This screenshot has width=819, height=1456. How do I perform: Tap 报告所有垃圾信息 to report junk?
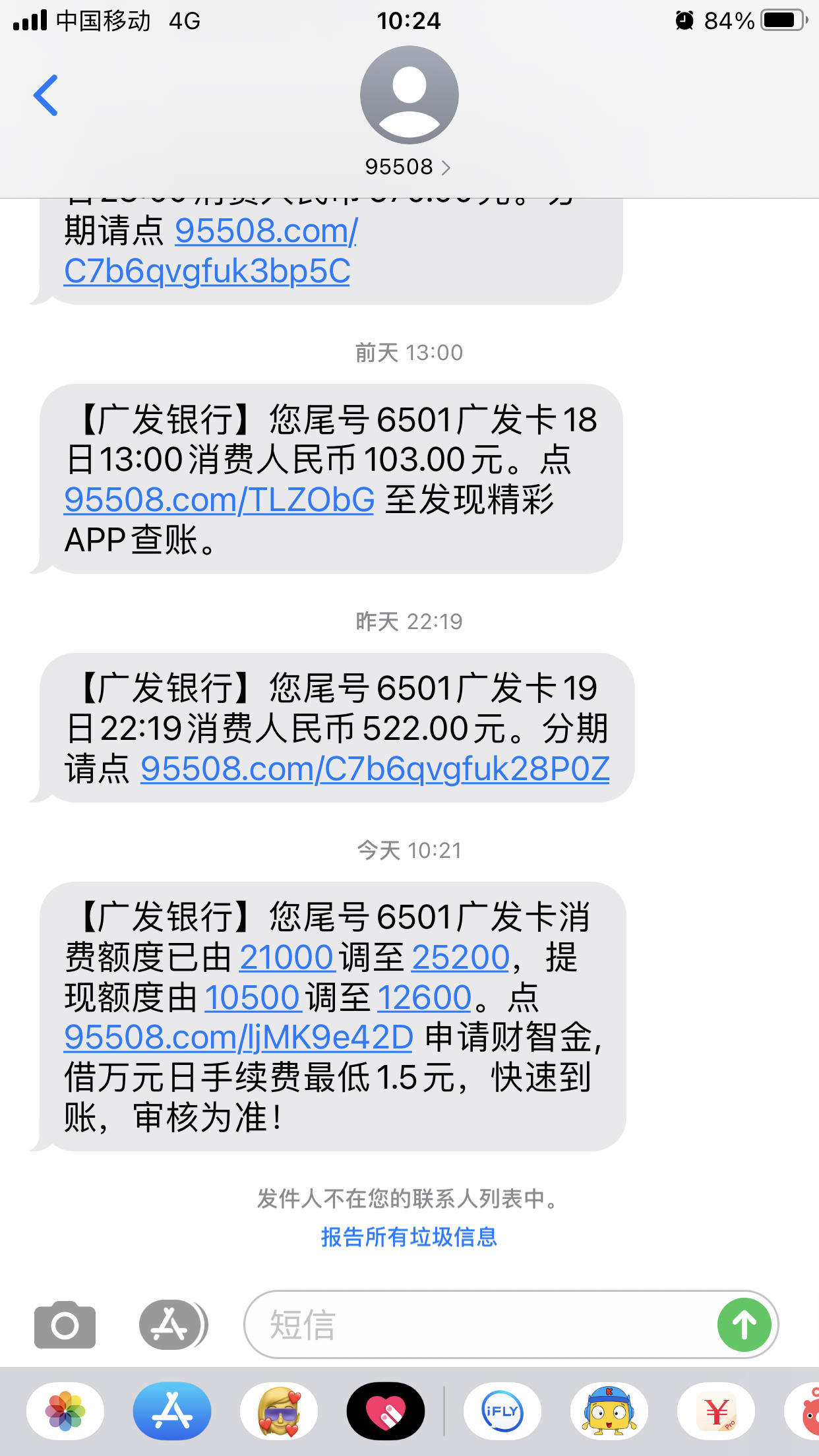click(409, 1237)
